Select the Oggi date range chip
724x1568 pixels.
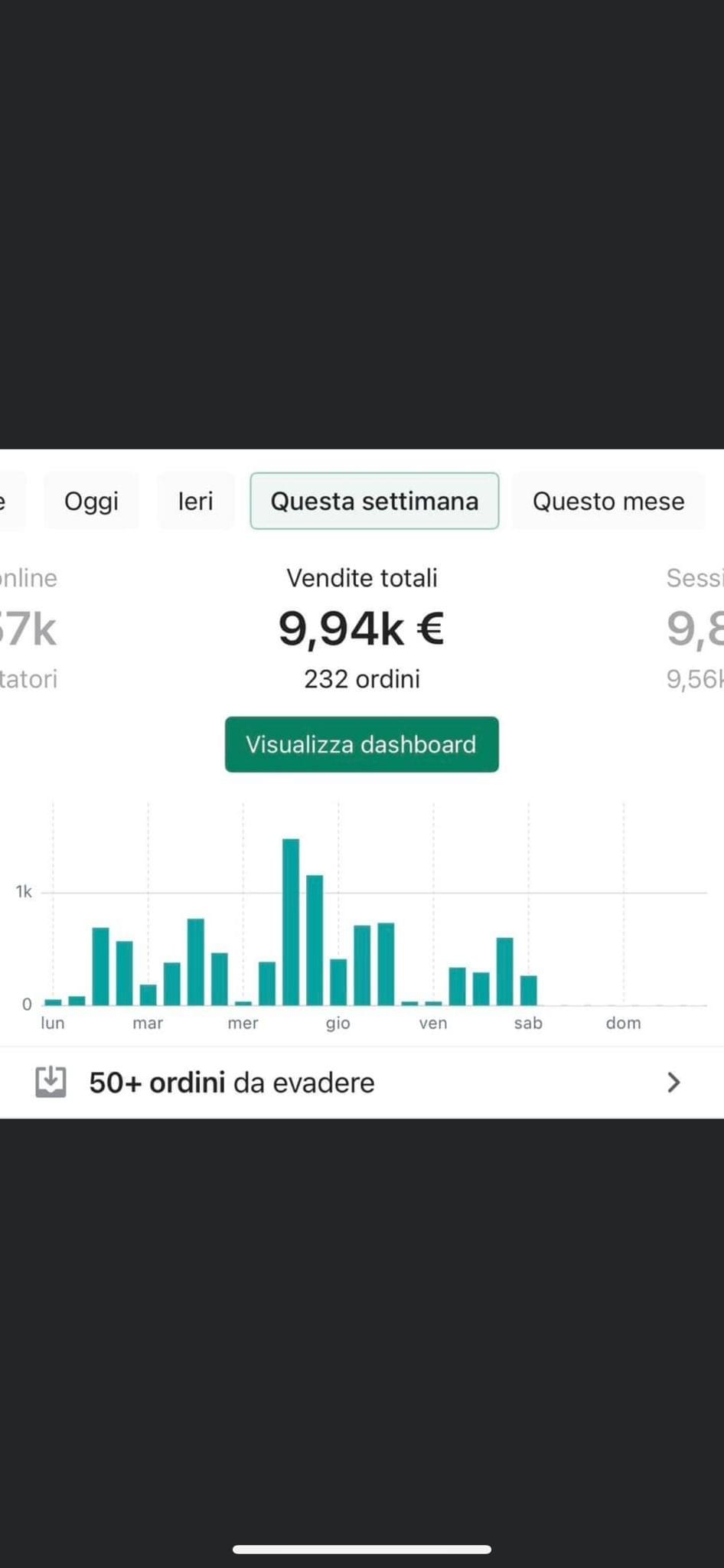coord(91,501)
